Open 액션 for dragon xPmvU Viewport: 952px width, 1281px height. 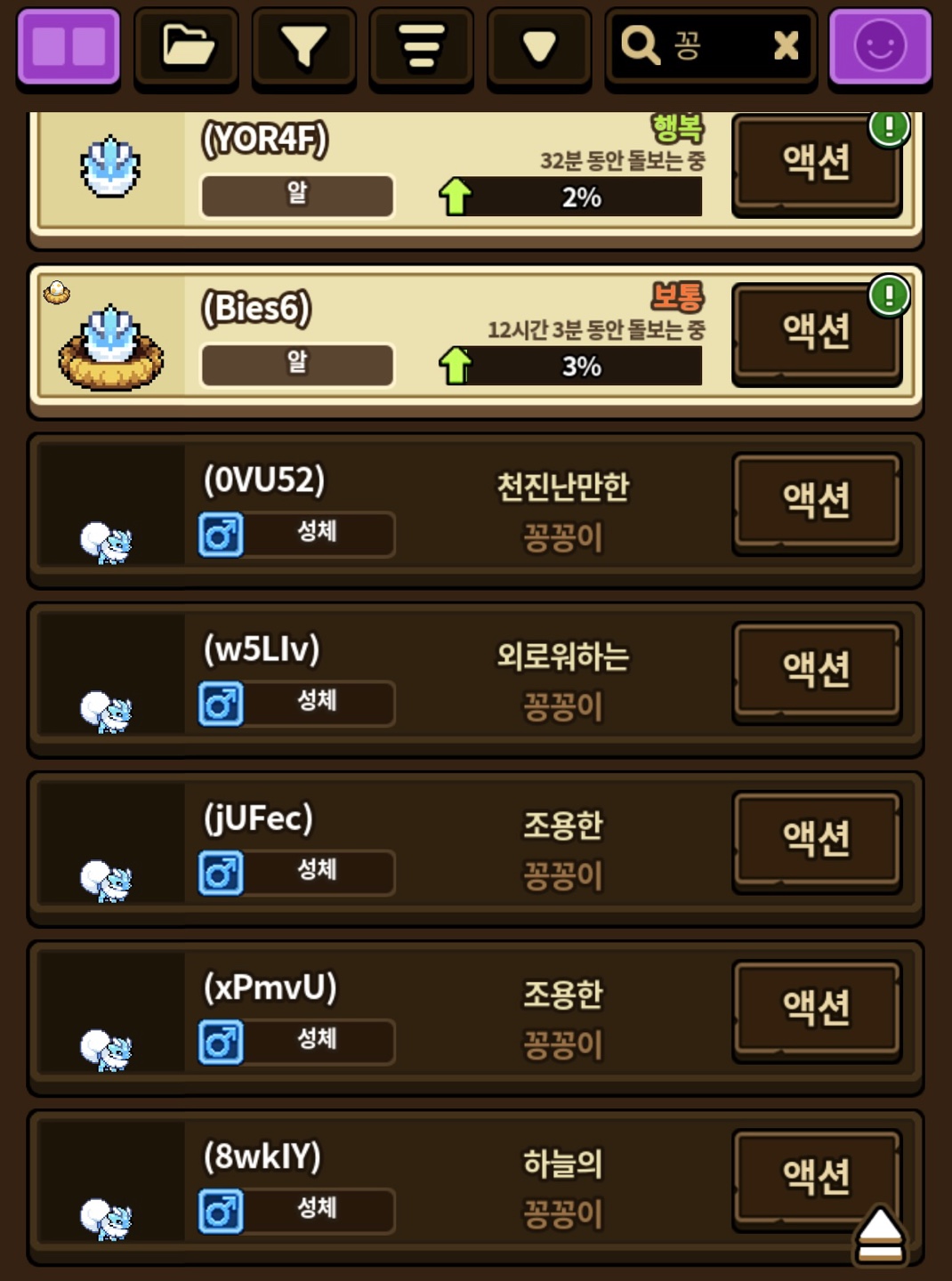coord(816,1008)
